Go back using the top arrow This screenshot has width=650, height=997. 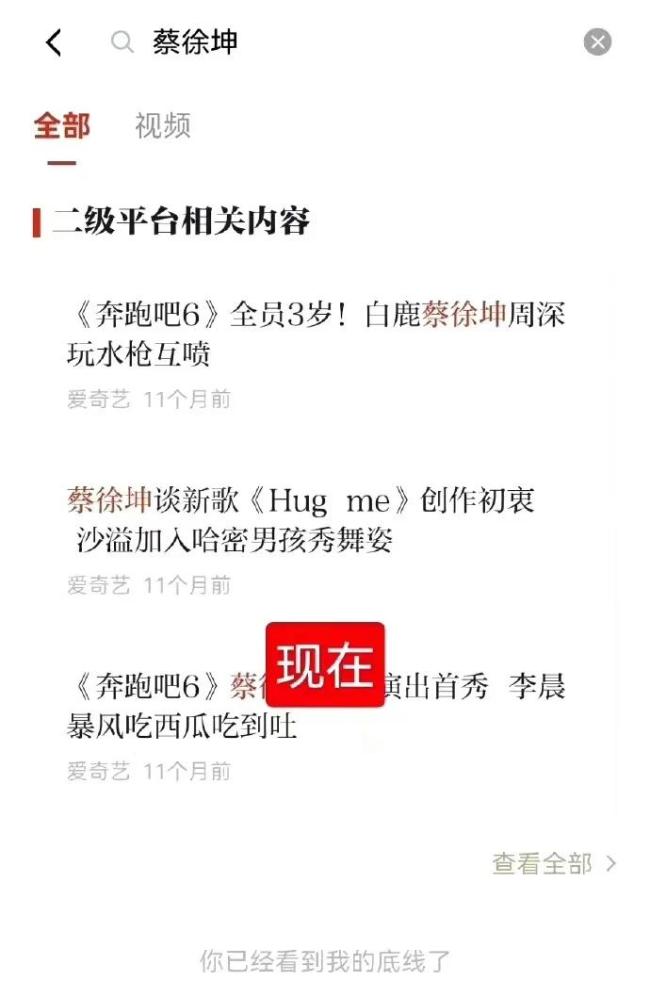[x=54, y=42]
